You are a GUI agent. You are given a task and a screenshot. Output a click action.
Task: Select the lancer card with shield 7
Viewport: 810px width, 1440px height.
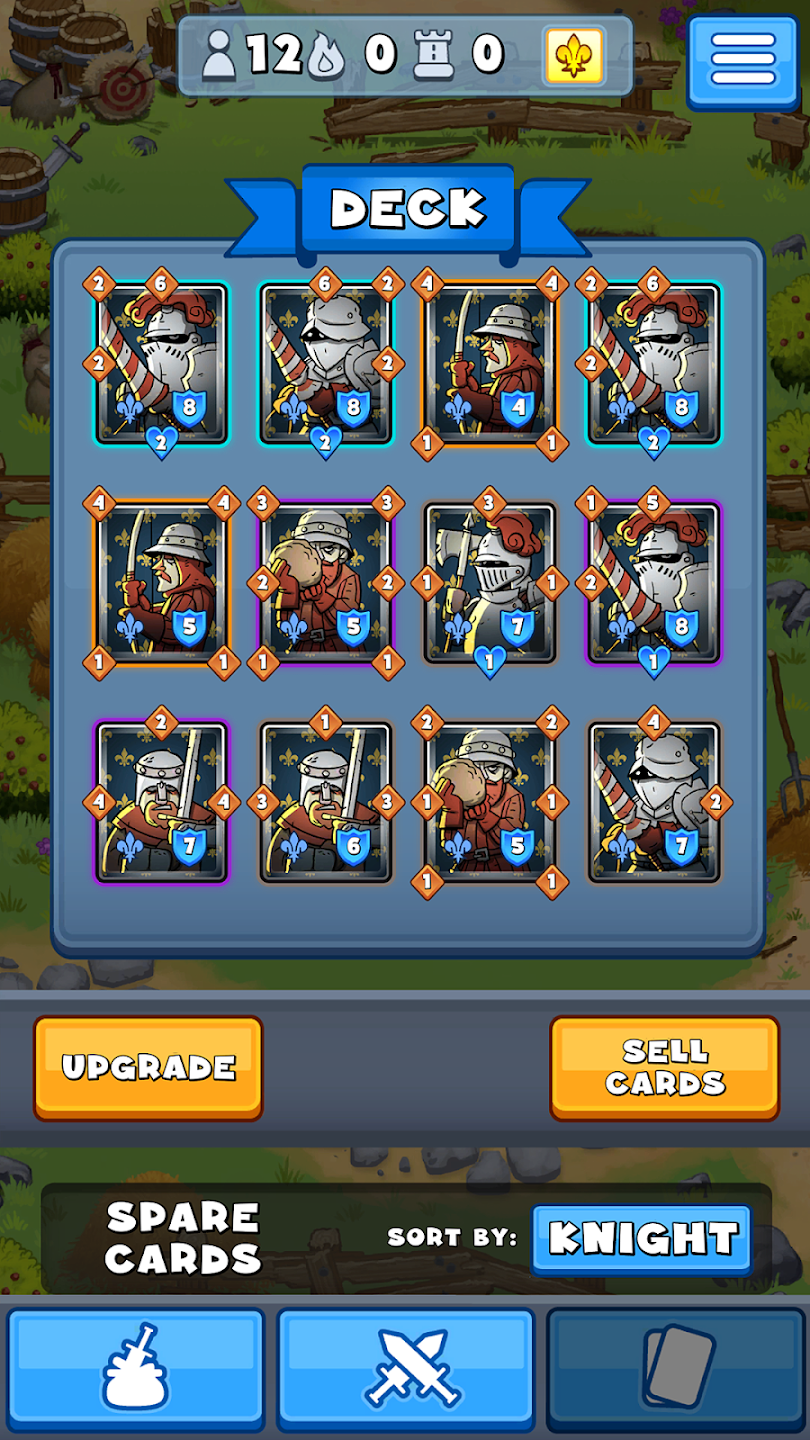point(653,802)
